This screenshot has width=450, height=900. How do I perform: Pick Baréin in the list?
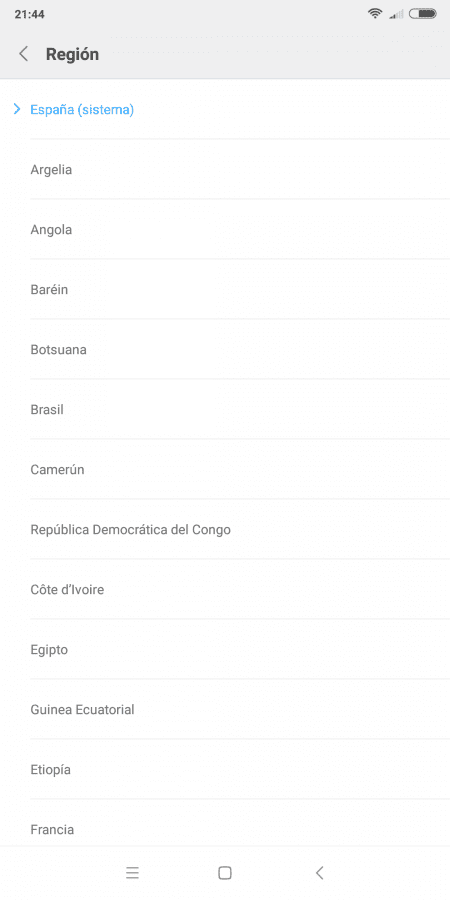(x=225, y=289)
